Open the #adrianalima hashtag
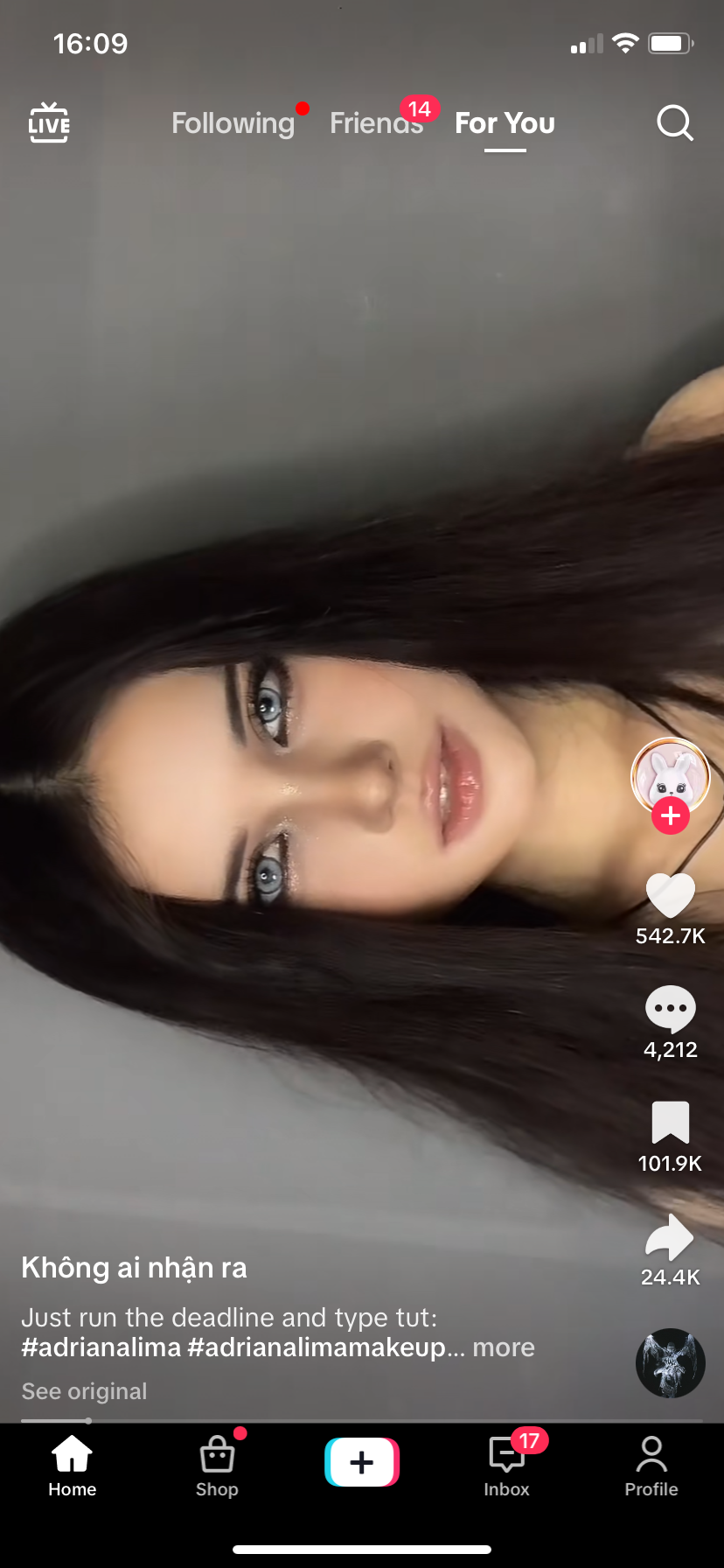Viewport: 724px width, 1568px height. coord(101,1347)
